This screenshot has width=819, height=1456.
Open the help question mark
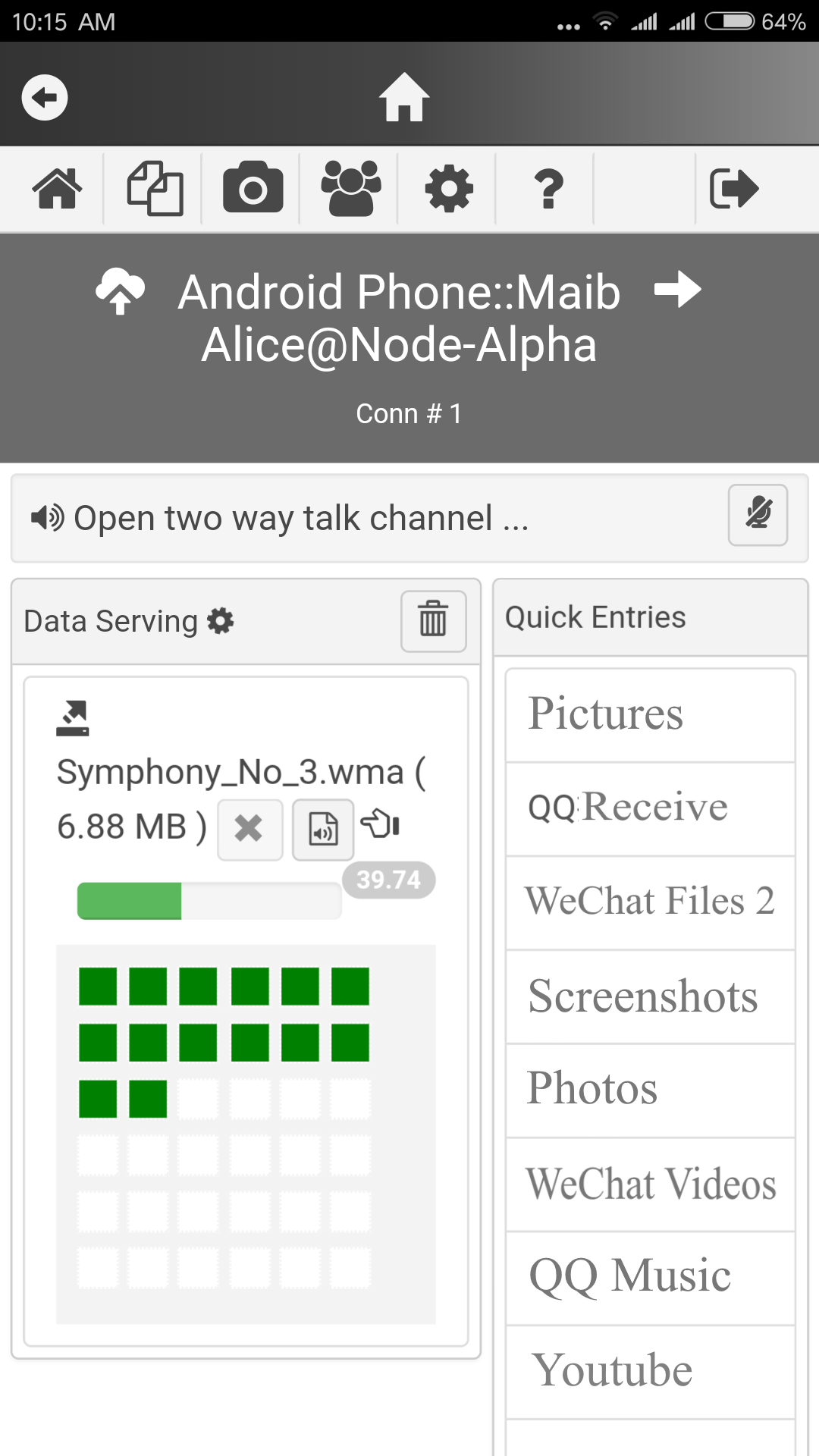548,189
